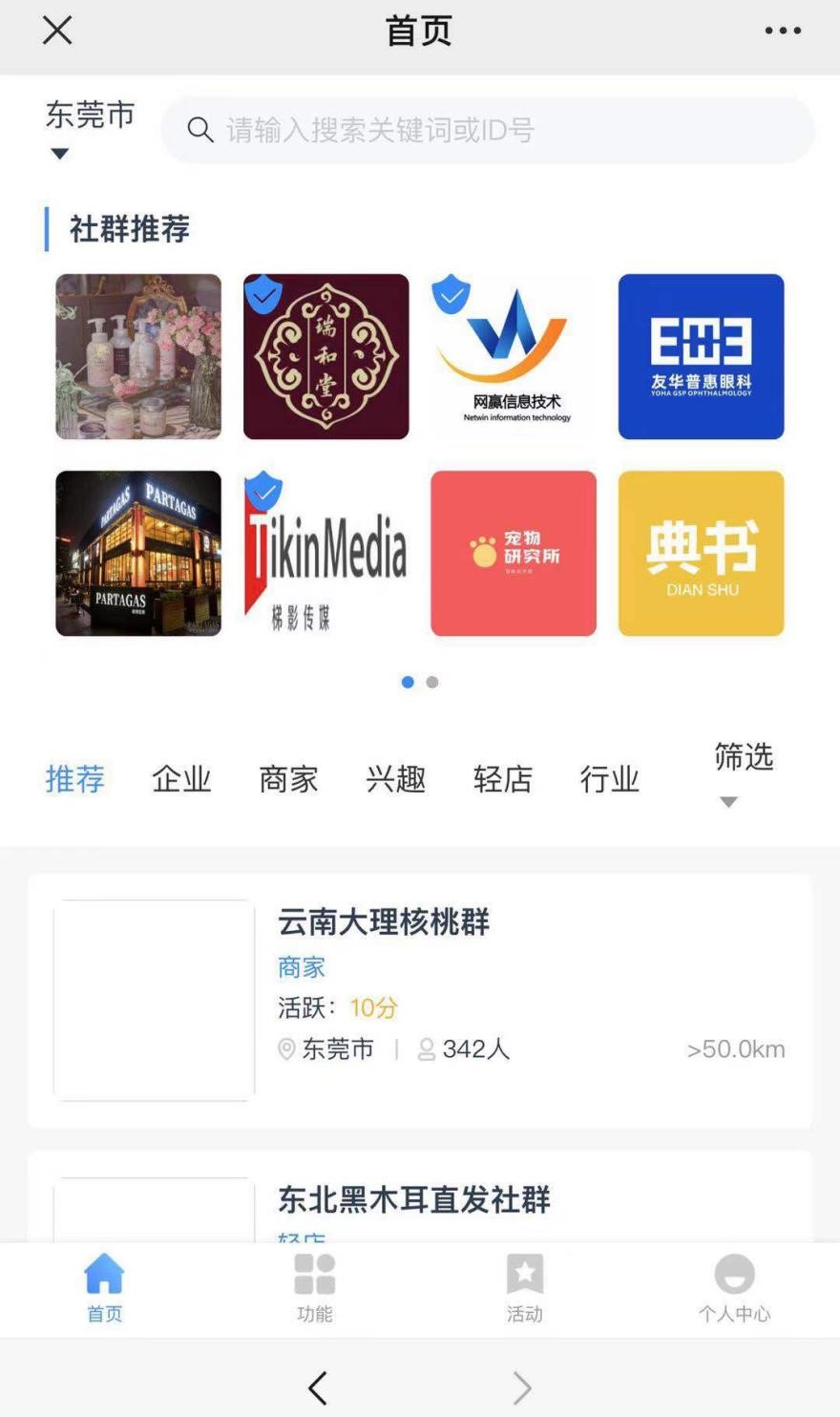The image size is (840, 1417).
Task: Expand the 筛选 filter dropdown
Action: (x=743, y=772)
